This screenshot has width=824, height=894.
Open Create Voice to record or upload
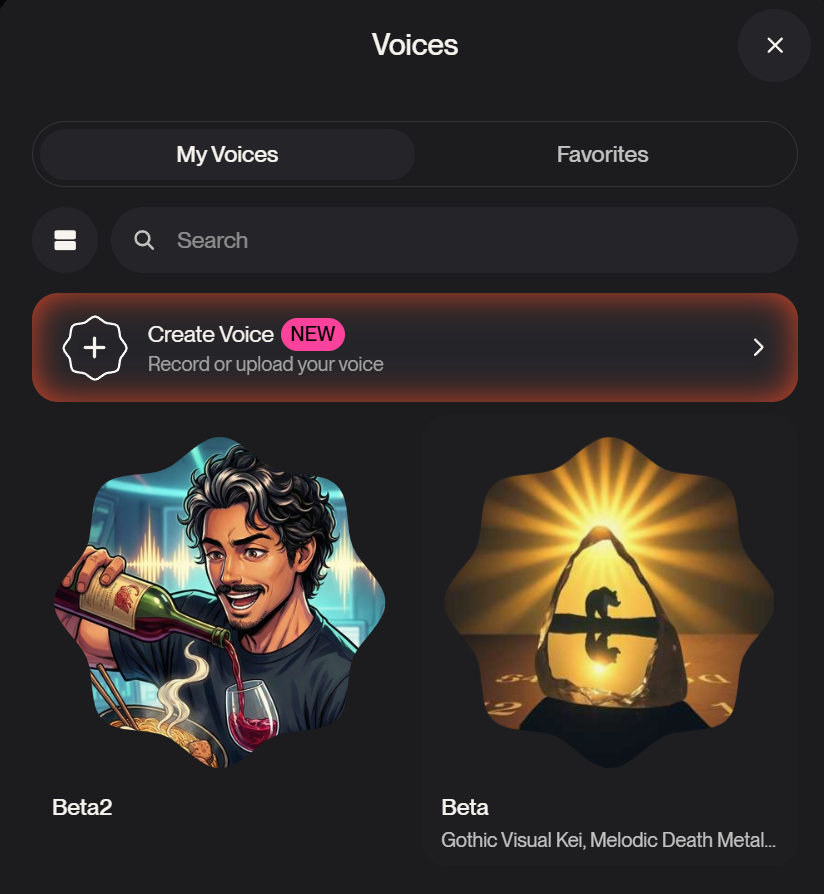414,348
